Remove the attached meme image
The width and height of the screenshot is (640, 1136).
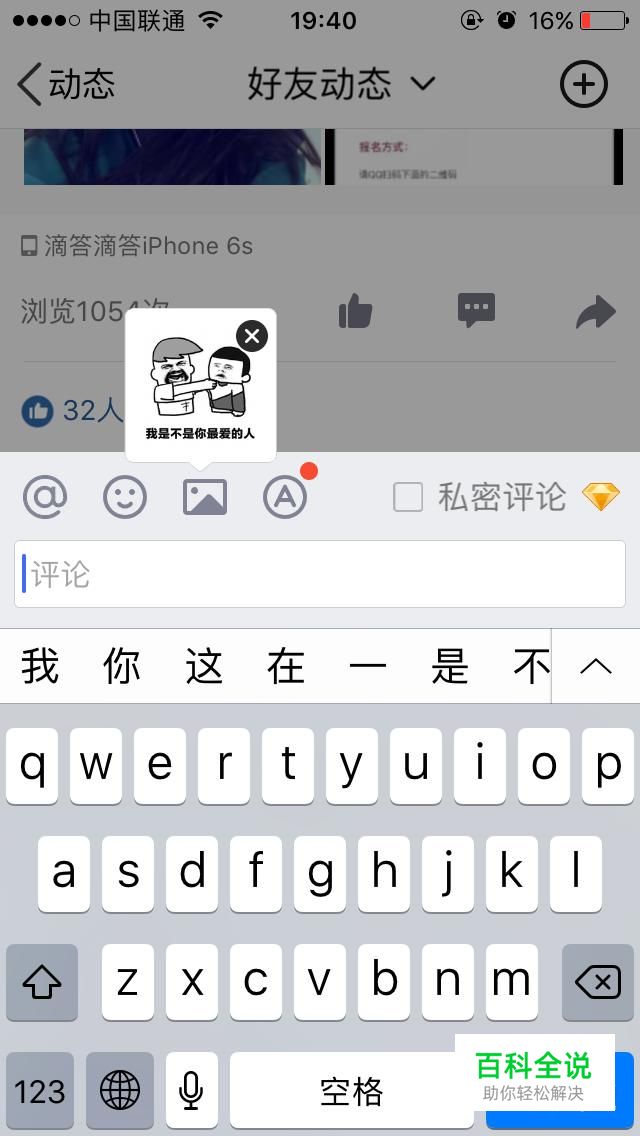click(252, 336)
